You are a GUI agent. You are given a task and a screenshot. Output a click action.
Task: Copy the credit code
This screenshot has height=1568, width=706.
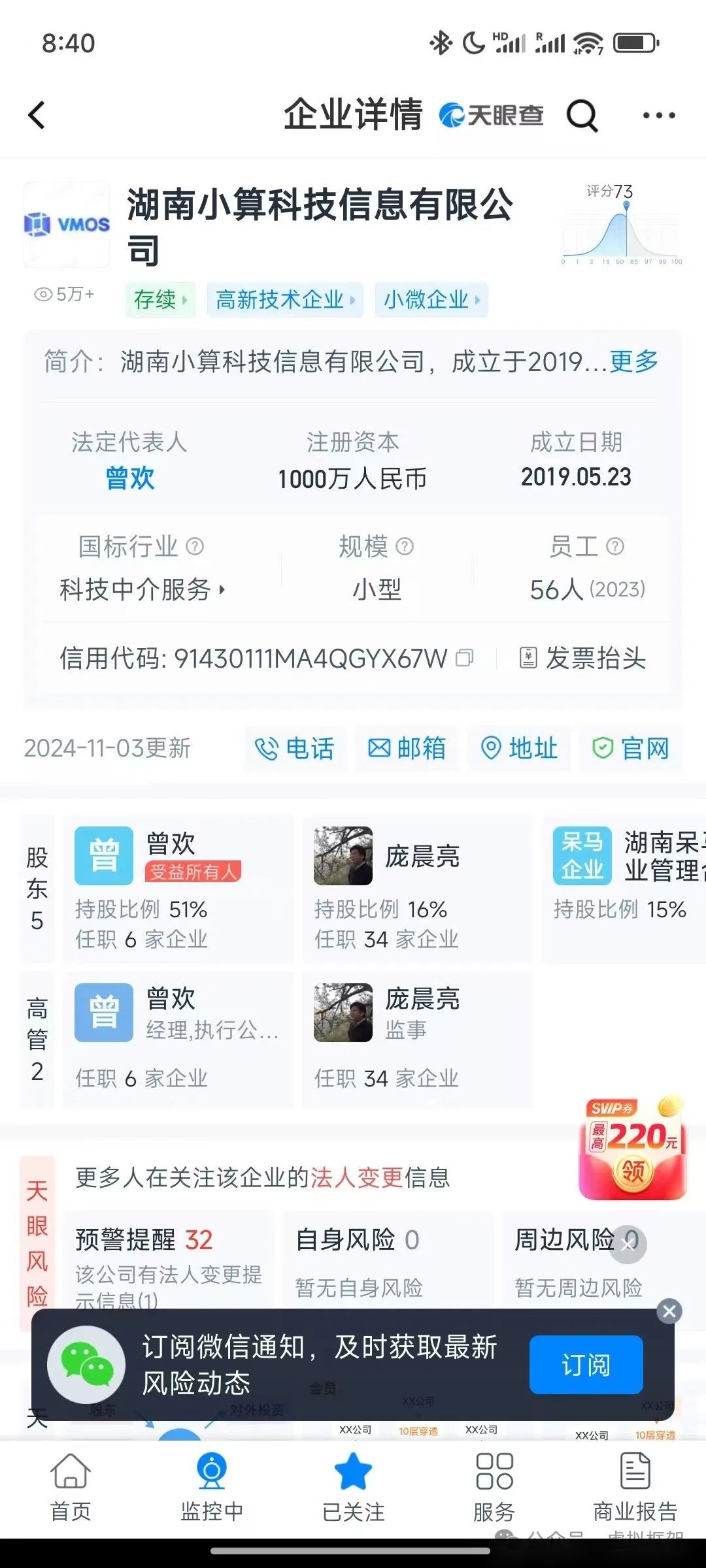point(465,658)
